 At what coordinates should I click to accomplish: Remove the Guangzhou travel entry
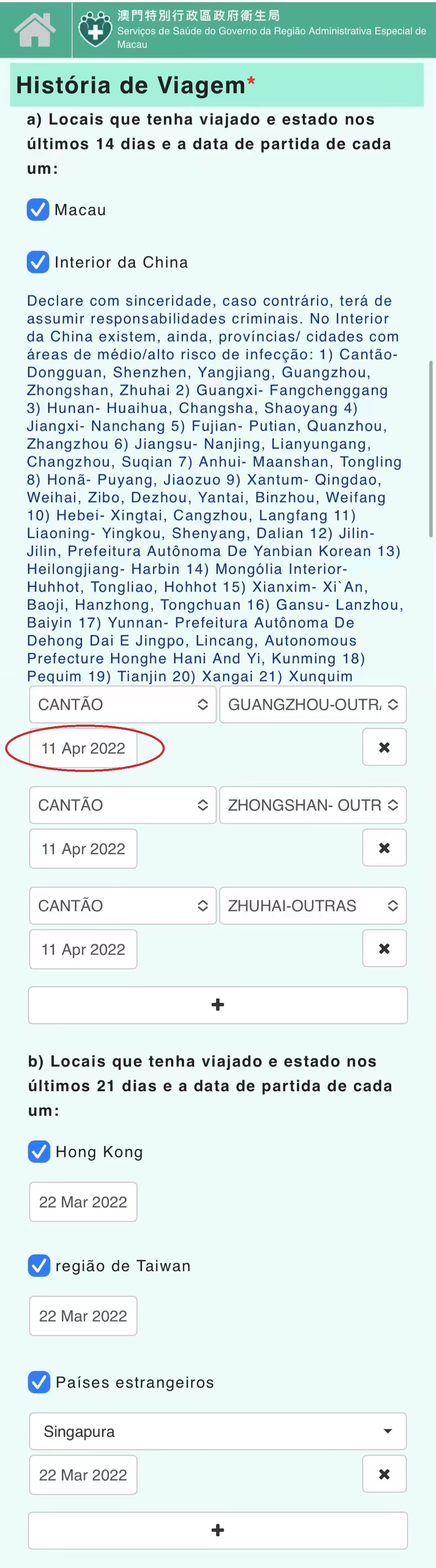(384, 747)
